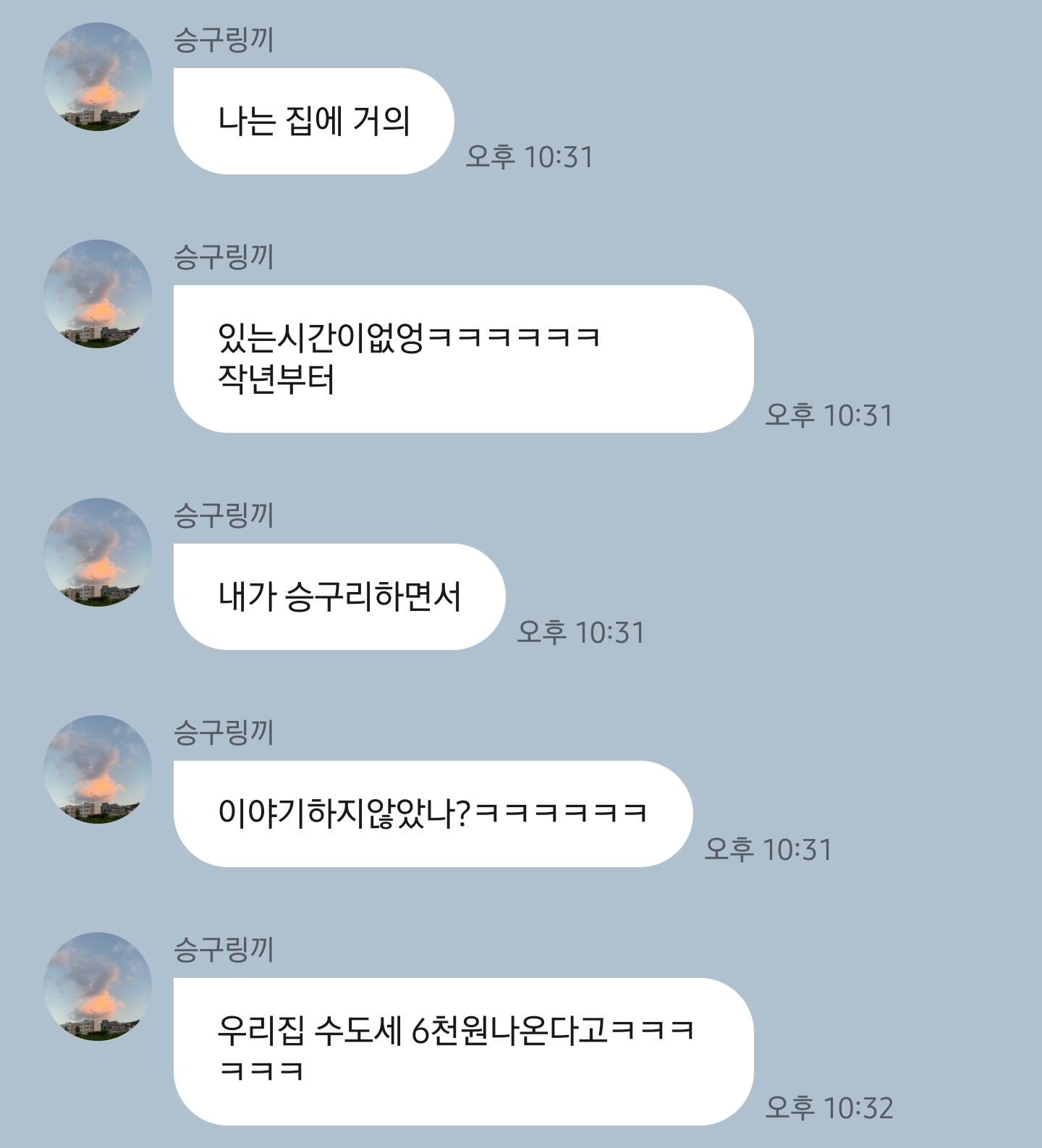Image resolution: width=1042 pixels, height=1148 pixels.
Task: Tap avatar beside the '있는시간이없엉' message
Action: pyautogui.click(x=98, y=294)
